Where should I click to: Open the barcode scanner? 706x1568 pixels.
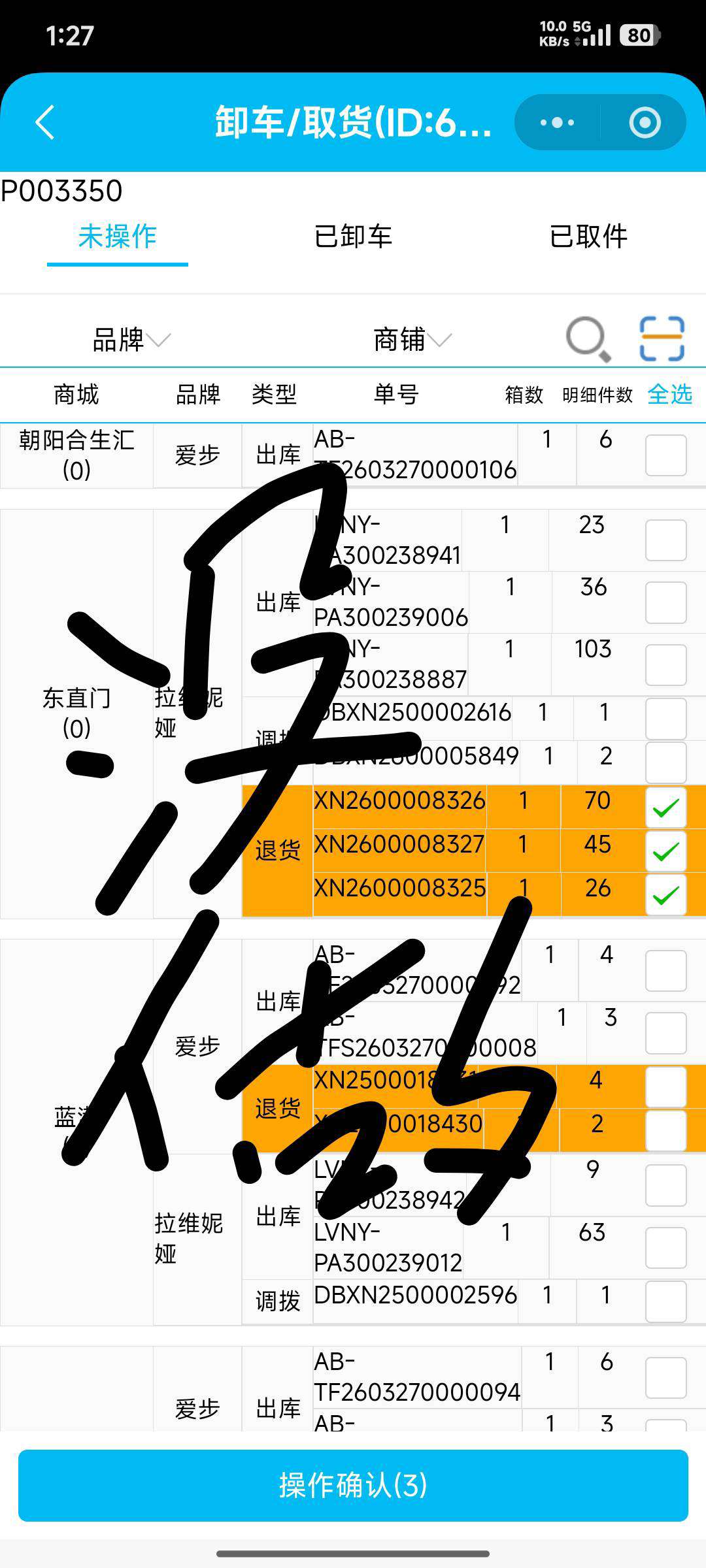coord(662,338)
